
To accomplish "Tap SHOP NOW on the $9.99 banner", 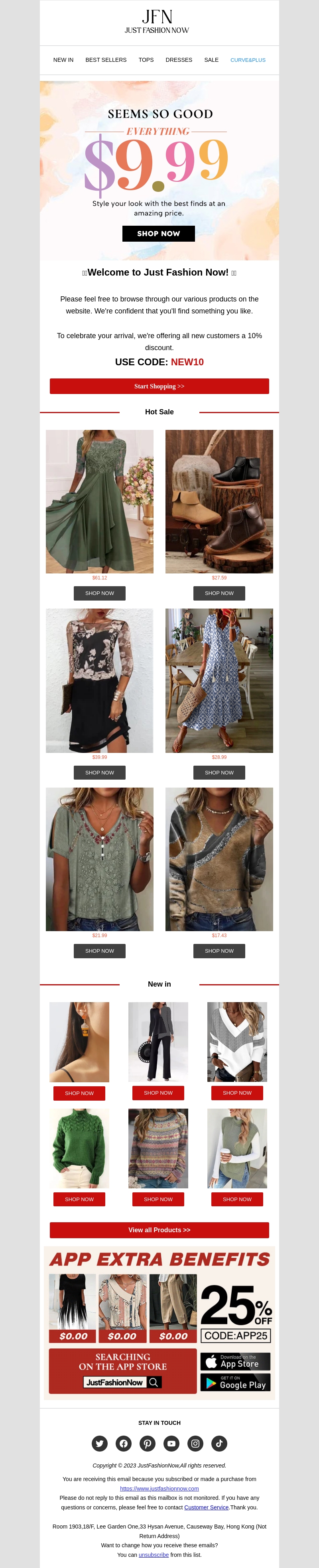I will pos(158,234).
